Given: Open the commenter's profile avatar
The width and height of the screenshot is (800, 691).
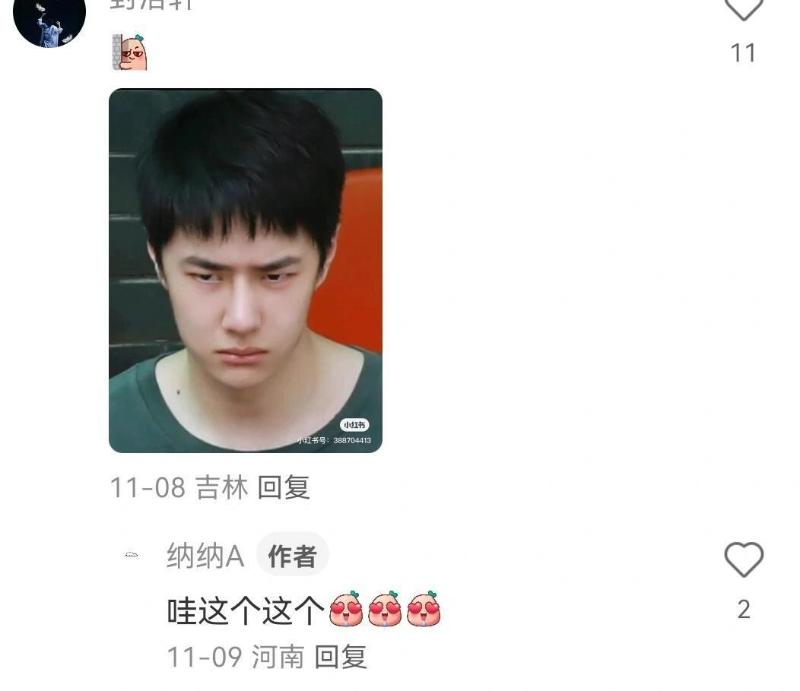Looking at the screenshot, I should [x=49, y=20].
